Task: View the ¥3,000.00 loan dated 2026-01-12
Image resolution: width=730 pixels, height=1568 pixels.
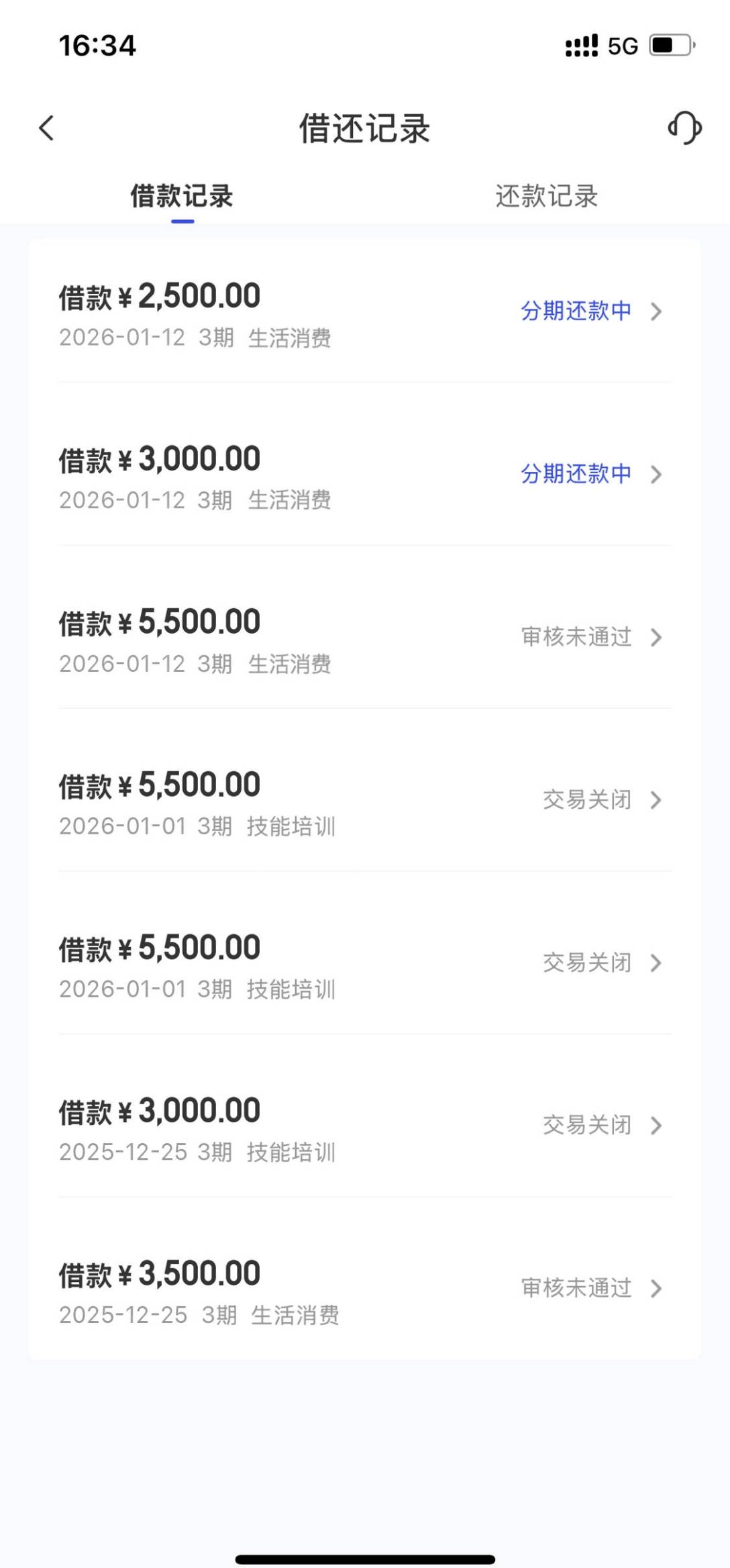Action: click(x=364, y=476)
